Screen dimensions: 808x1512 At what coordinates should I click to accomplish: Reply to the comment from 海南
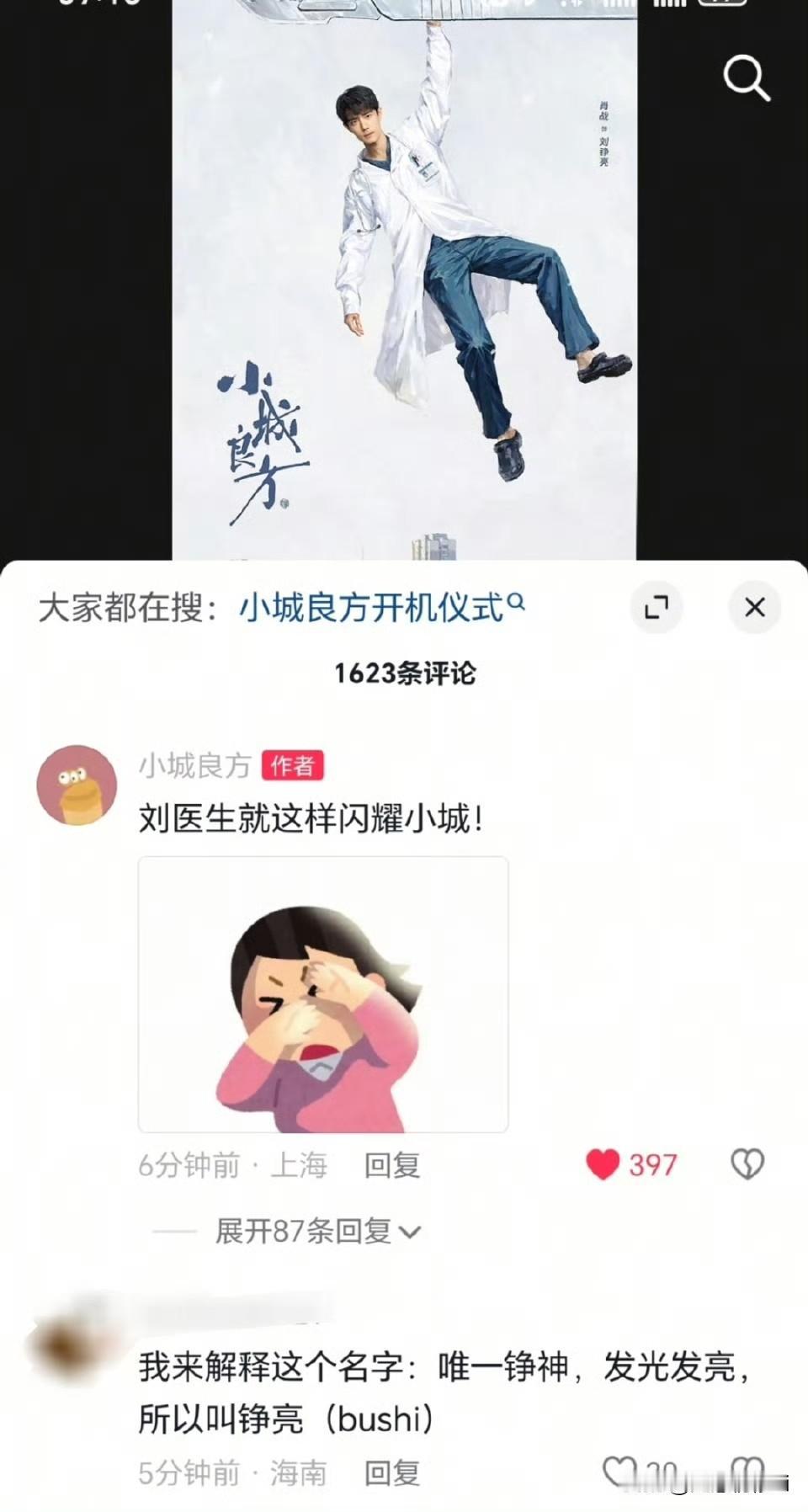point(391,1473)
